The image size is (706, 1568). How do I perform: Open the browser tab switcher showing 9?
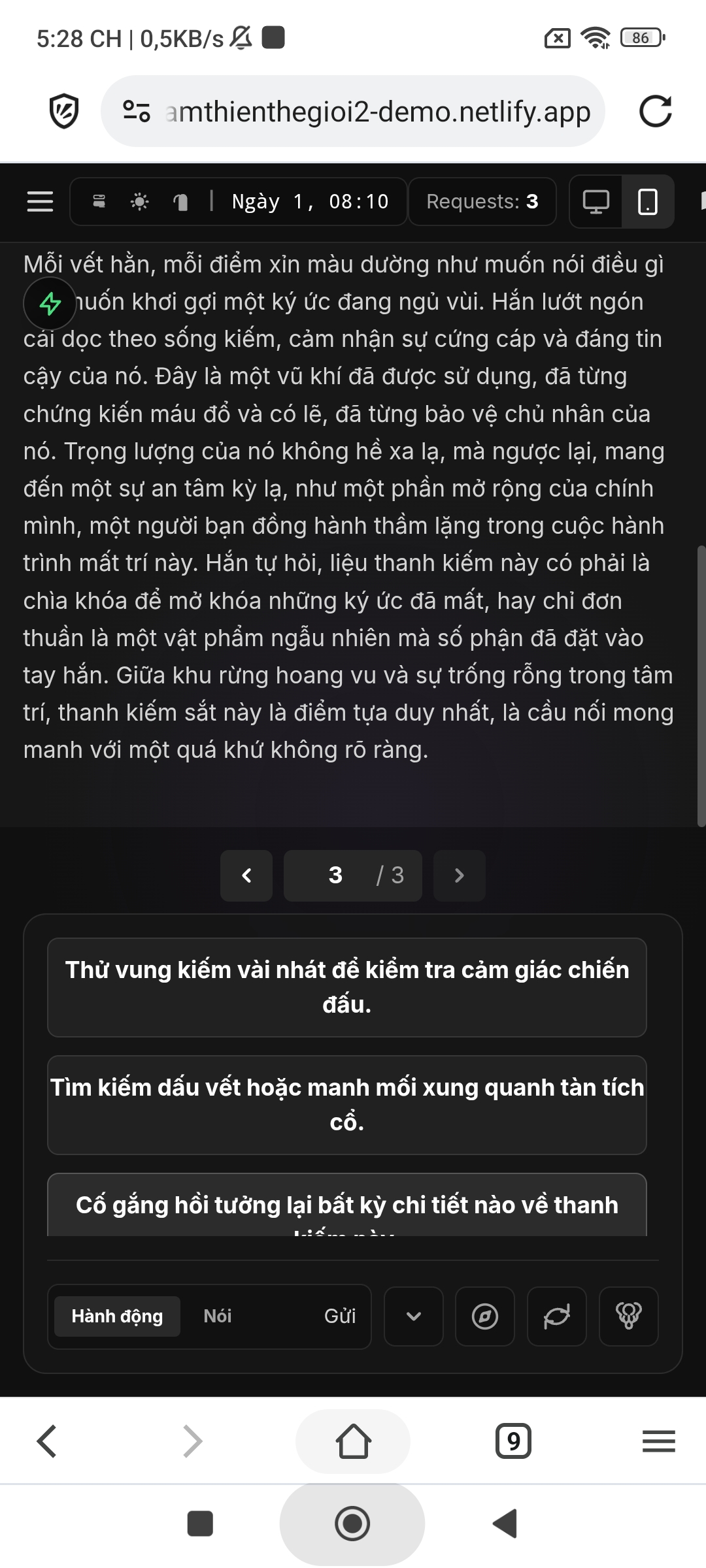pos(514,1441)
